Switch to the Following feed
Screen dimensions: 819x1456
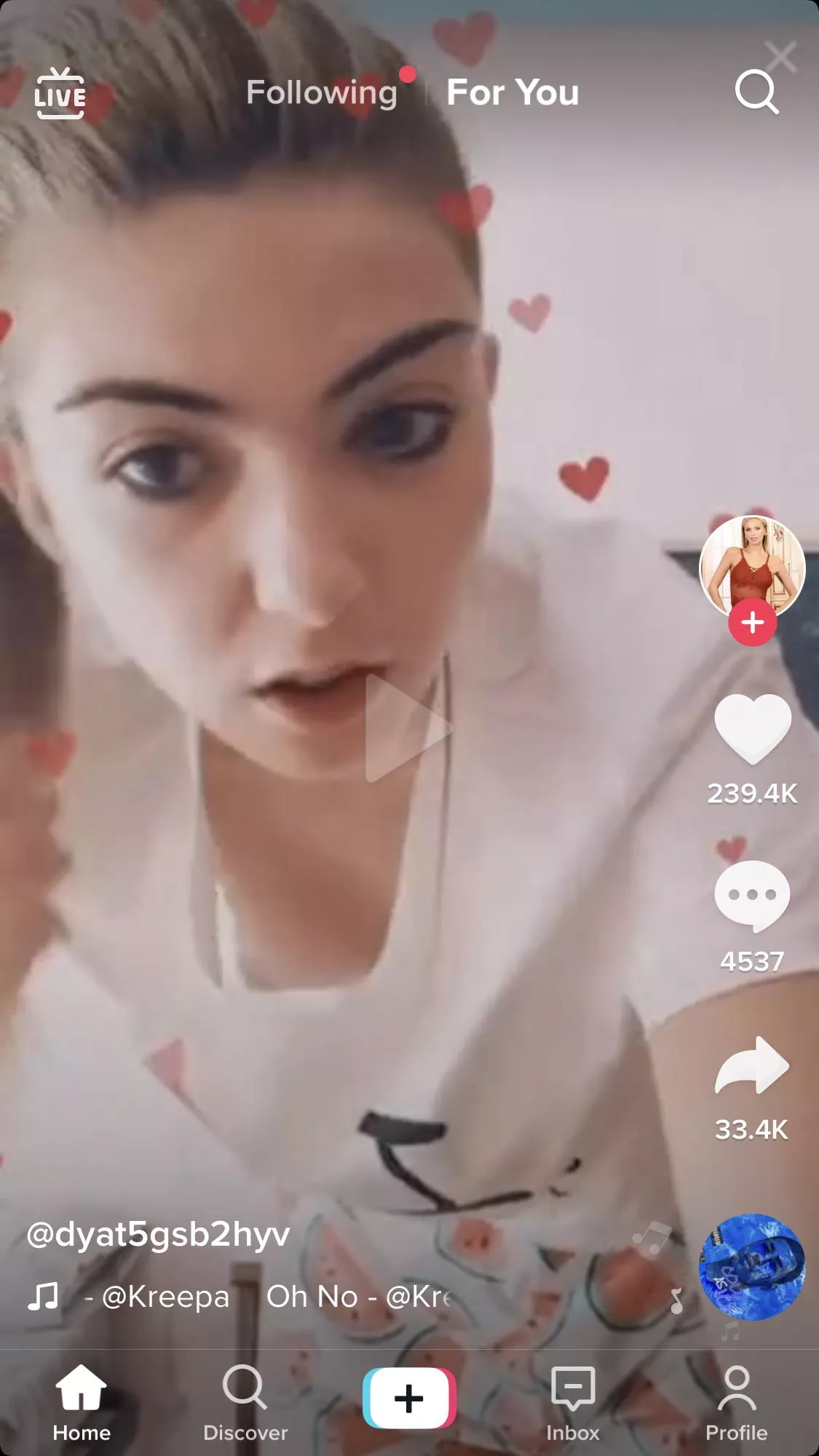click(x=322, y=93)
